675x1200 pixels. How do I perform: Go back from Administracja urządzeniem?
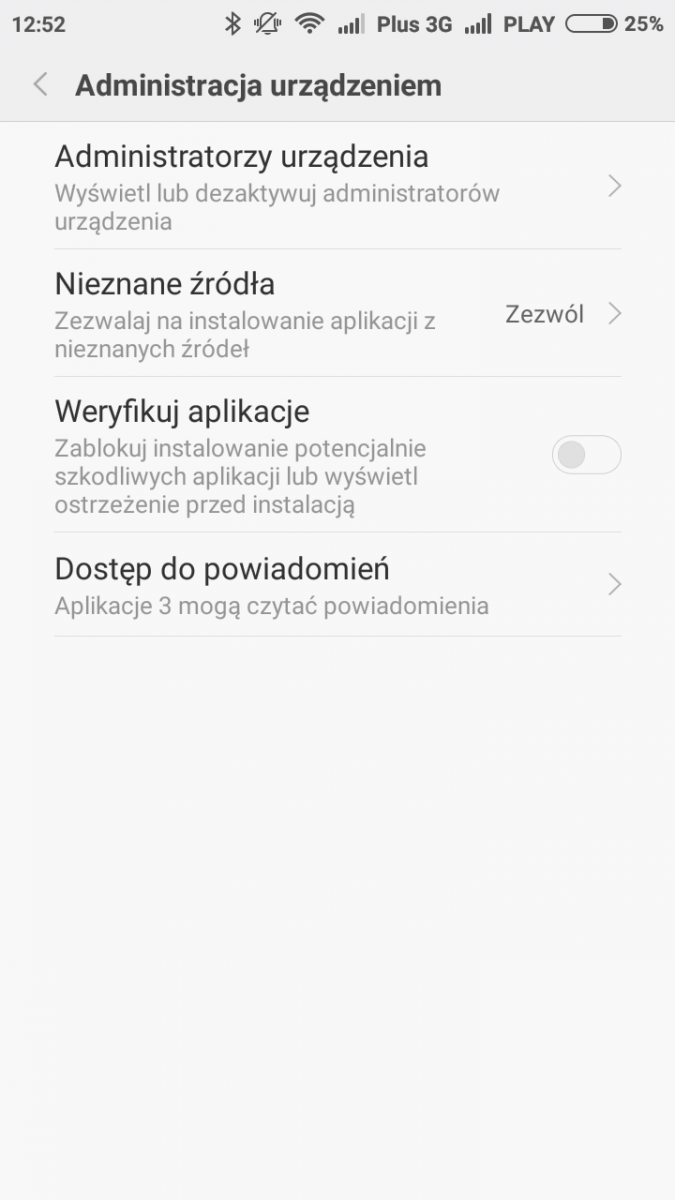coord(41,85)
